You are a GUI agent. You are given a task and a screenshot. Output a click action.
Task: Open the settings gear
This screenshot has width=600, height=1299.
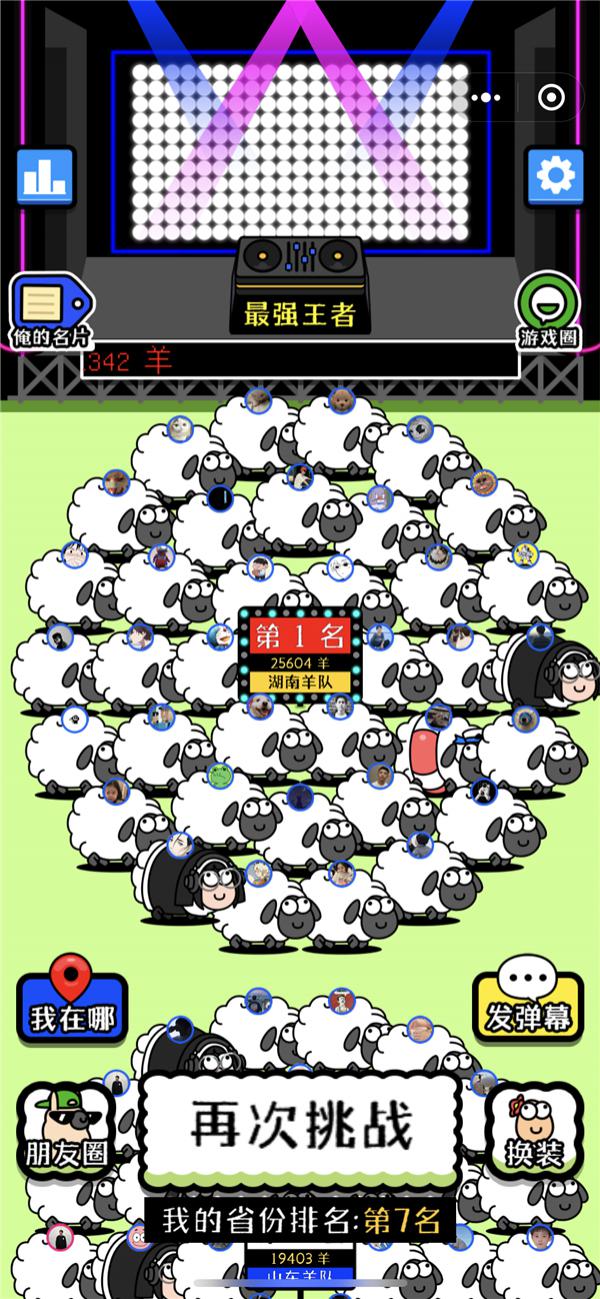point(555,177)
